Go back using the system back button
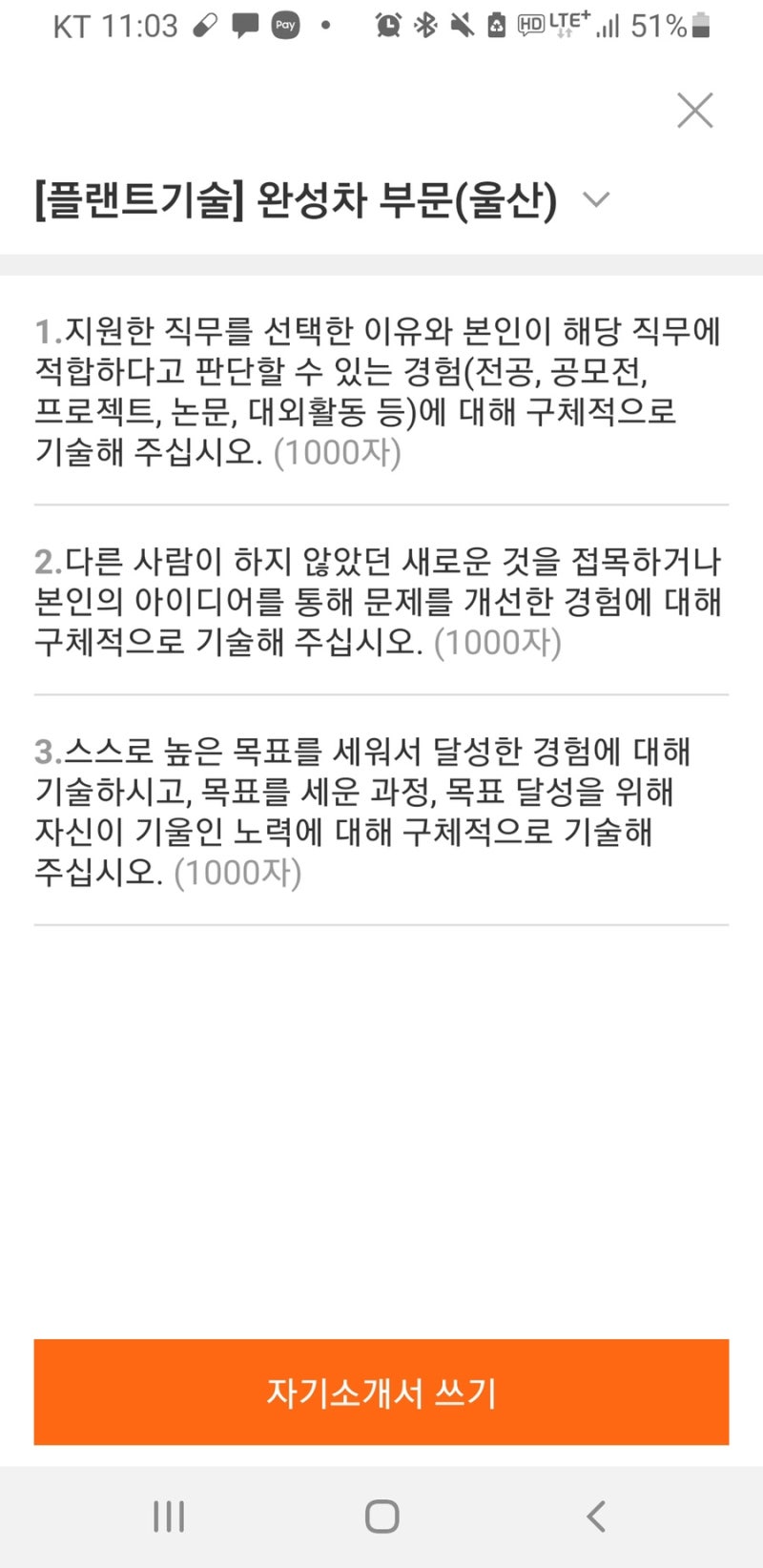 [x=596, y=1516]
